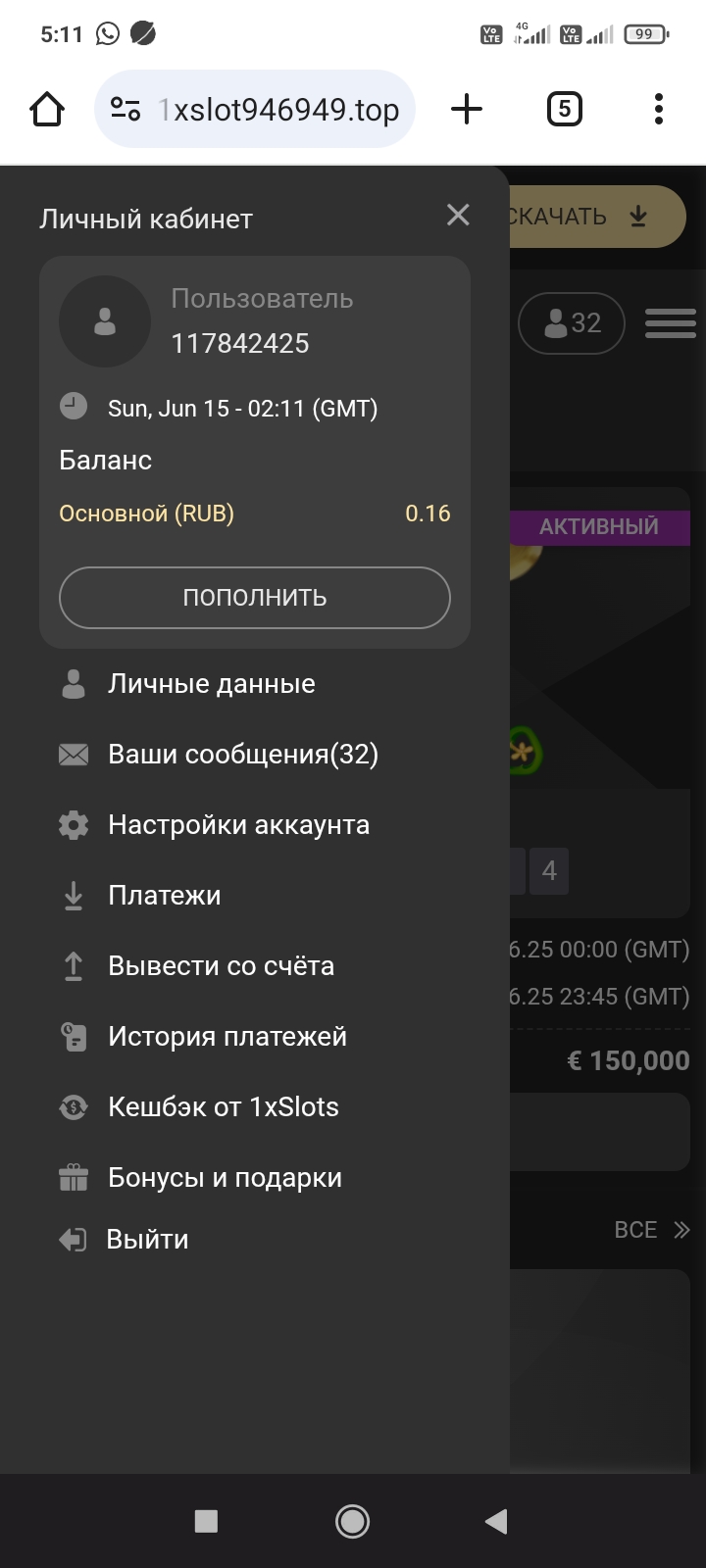706x1568 pixels.
Task: Tap the ПОПОЛНИТЬ deposit button
Action: 255,598
